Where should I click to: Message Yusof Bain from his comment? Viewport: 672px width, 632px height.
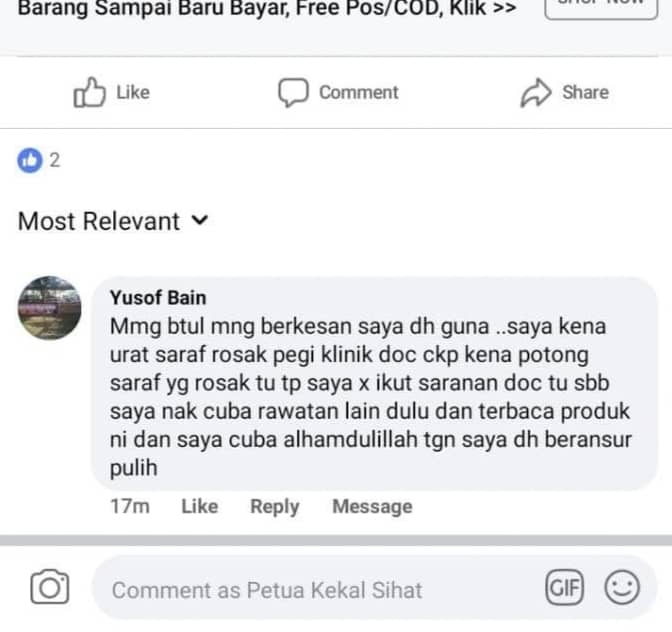click(x=372, y=507)
